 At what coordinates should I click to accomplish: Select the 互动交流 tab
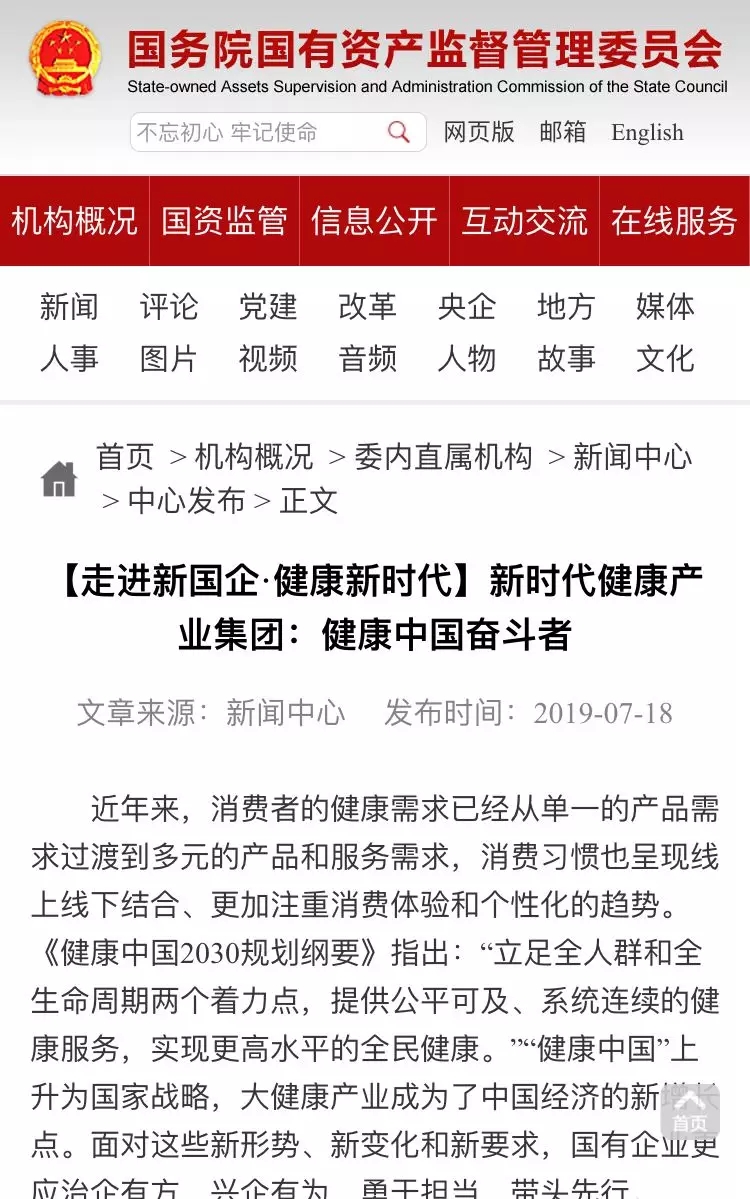click(524, 221)
